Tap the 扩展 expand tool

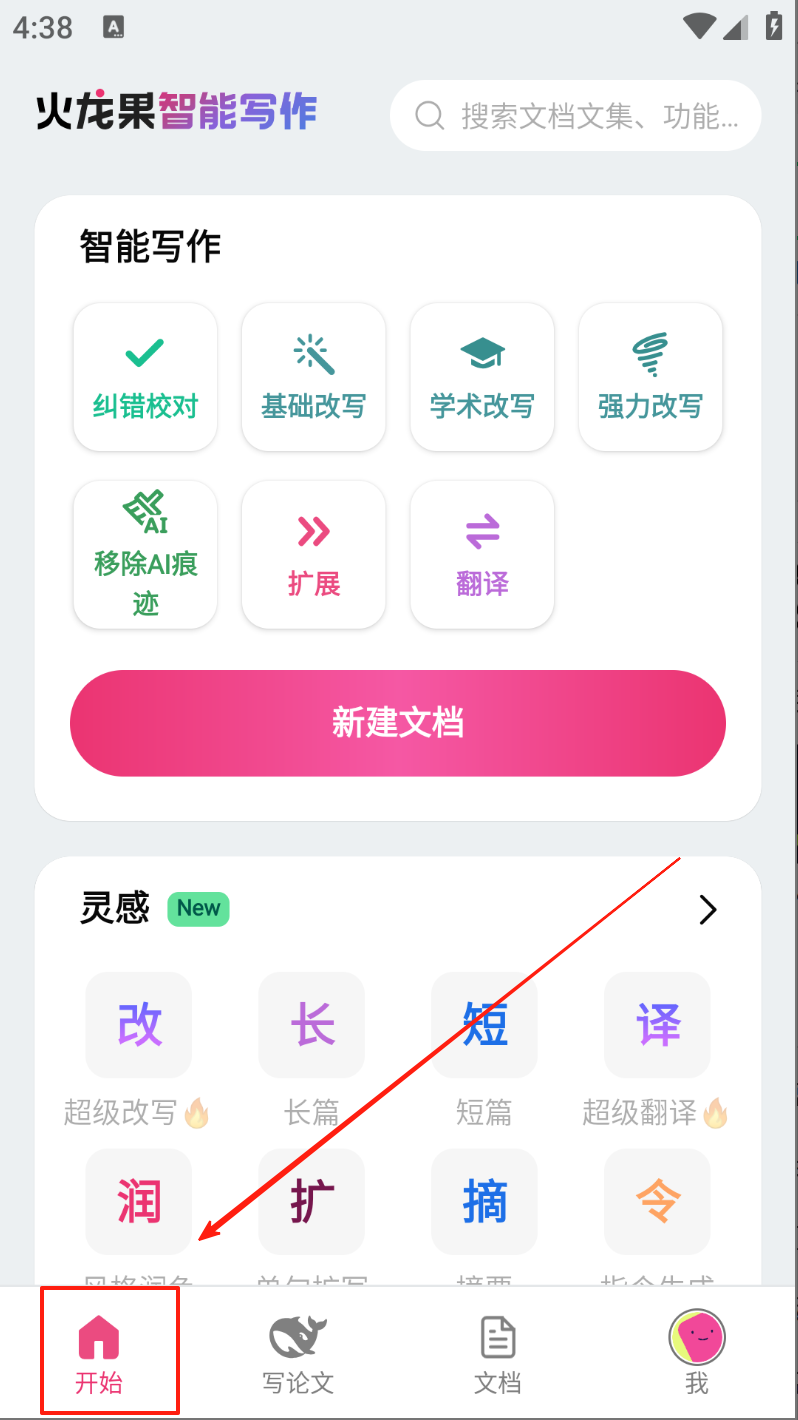[313, 555]
